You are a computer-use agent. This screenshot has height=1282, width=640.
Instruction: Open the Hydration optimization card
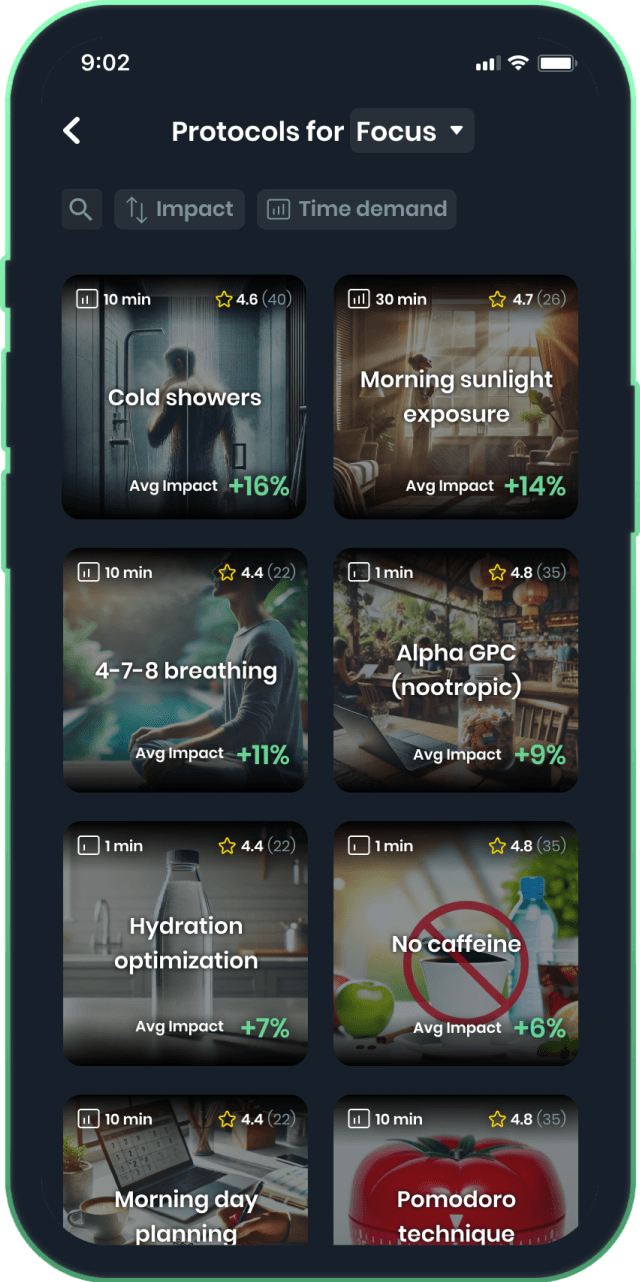184,943
